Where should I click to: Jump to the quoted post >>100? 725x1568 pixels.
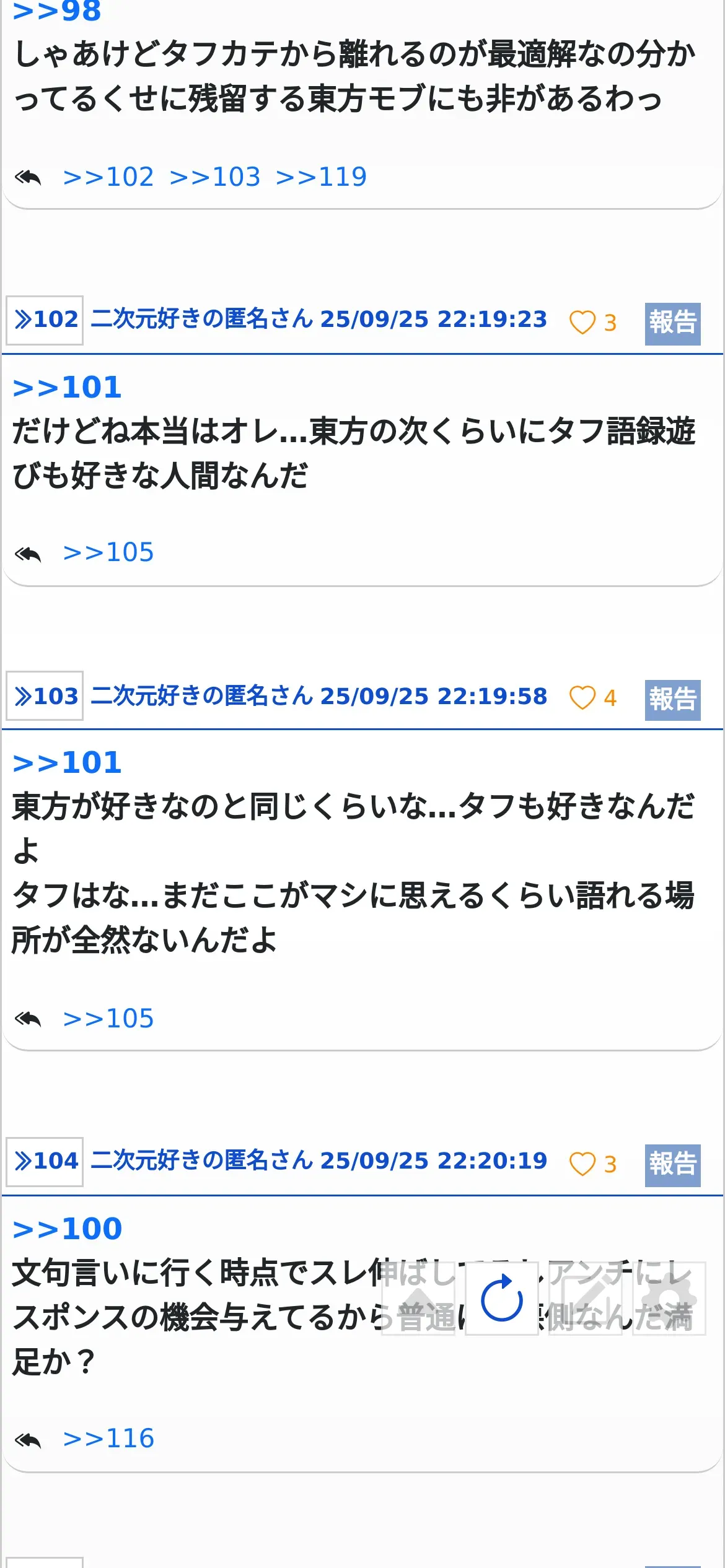(68, 1229)
